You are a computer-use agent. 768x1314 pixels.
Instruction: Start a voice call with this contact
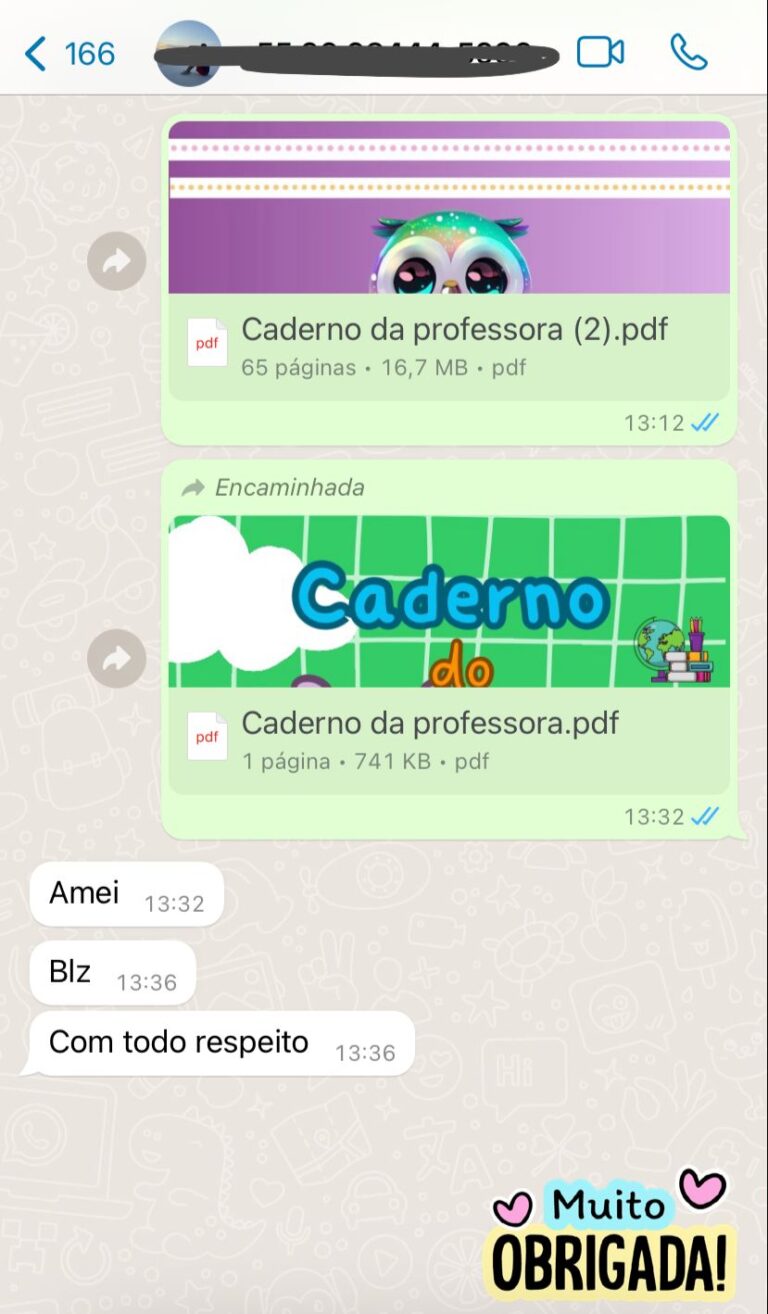[x=688, y=52]
